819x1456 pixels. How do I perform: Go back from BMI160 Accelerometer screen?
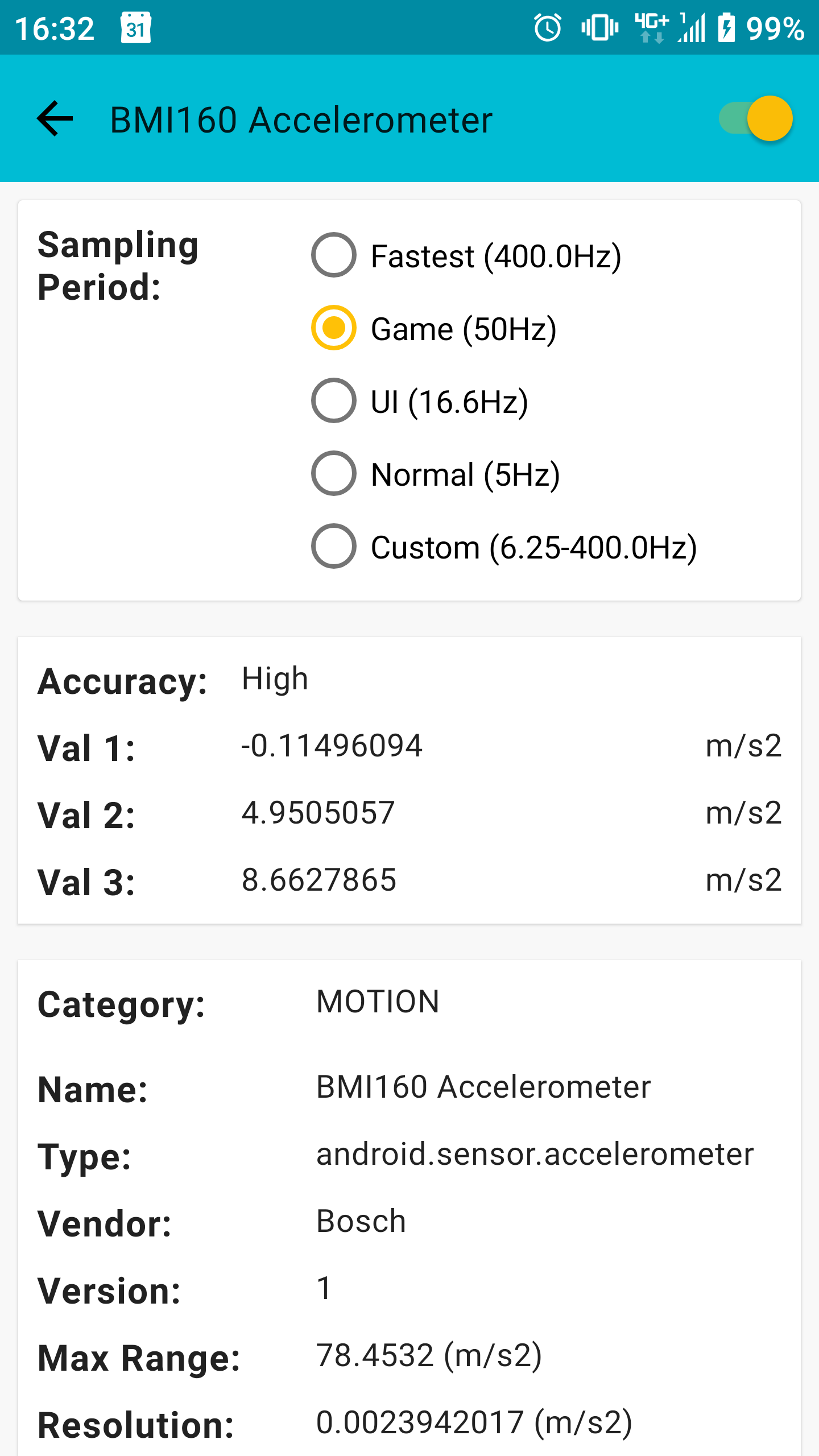(x=55, y=118)
